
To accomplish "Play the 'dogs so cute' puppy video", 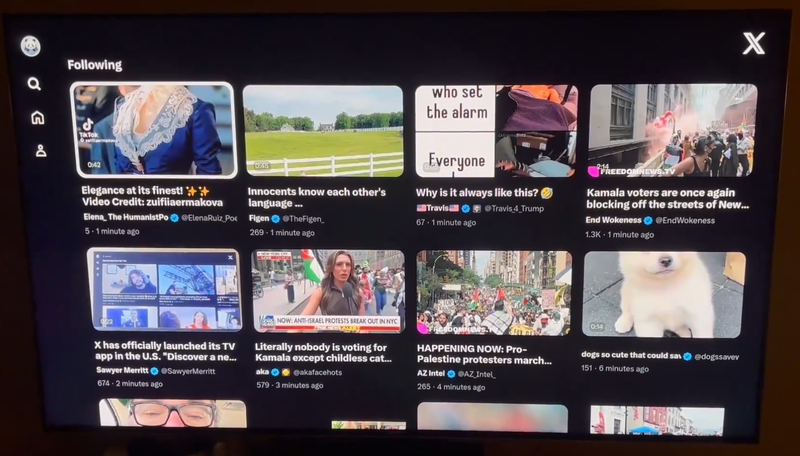I will tap(663, 294).
